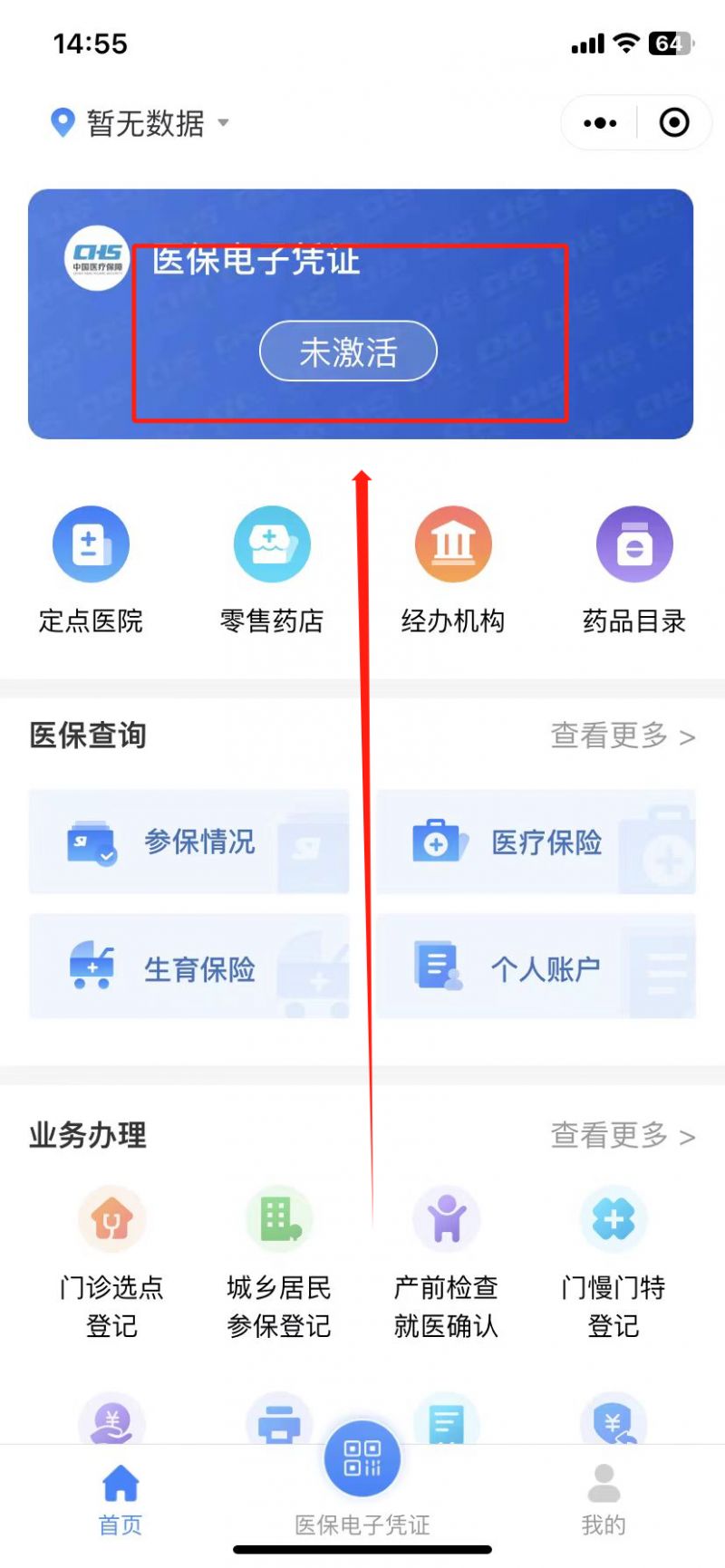This screenshot has height=1568, width=725.
Task: Switch to the 首页 home tab
Action: point(119,1486)
